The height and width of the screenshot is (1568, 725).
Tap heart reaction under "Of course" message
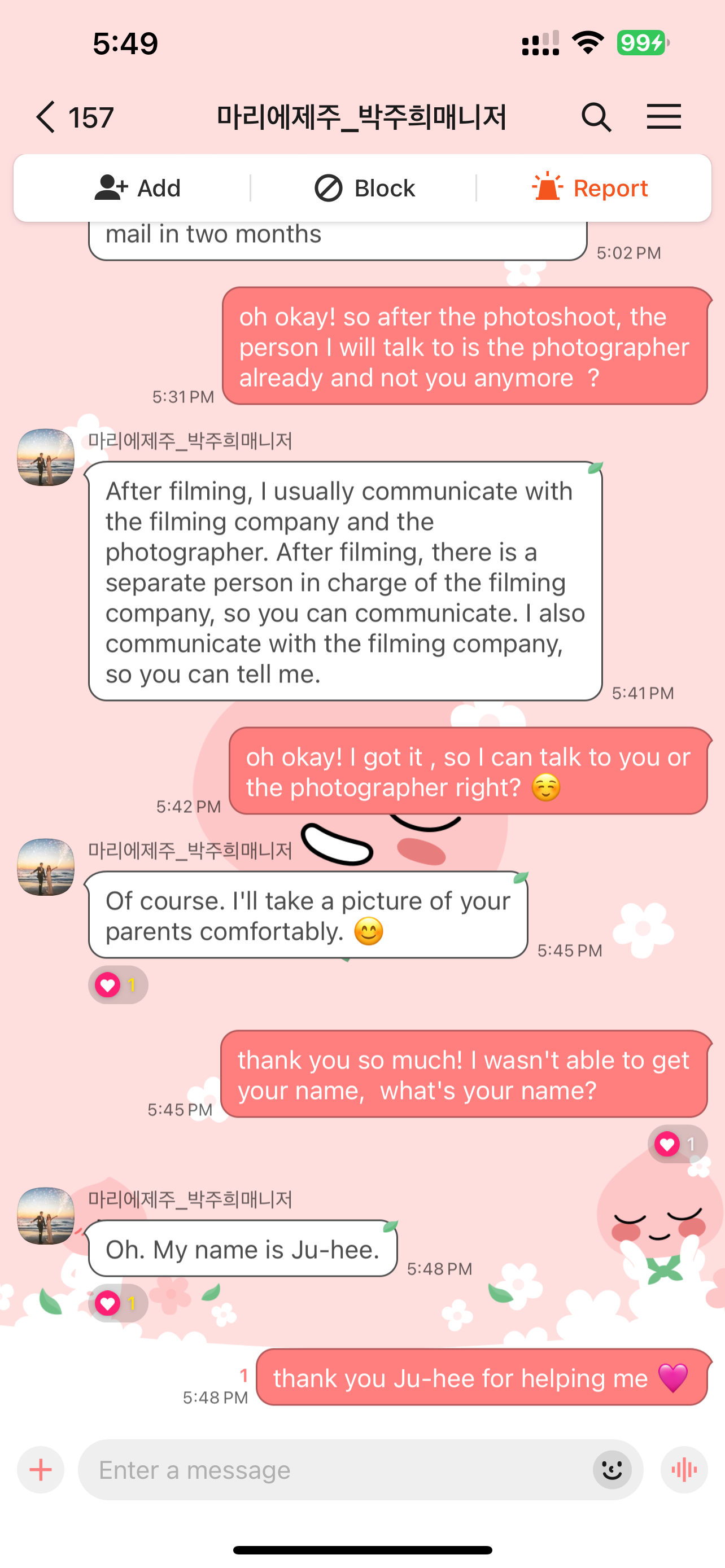117,985
